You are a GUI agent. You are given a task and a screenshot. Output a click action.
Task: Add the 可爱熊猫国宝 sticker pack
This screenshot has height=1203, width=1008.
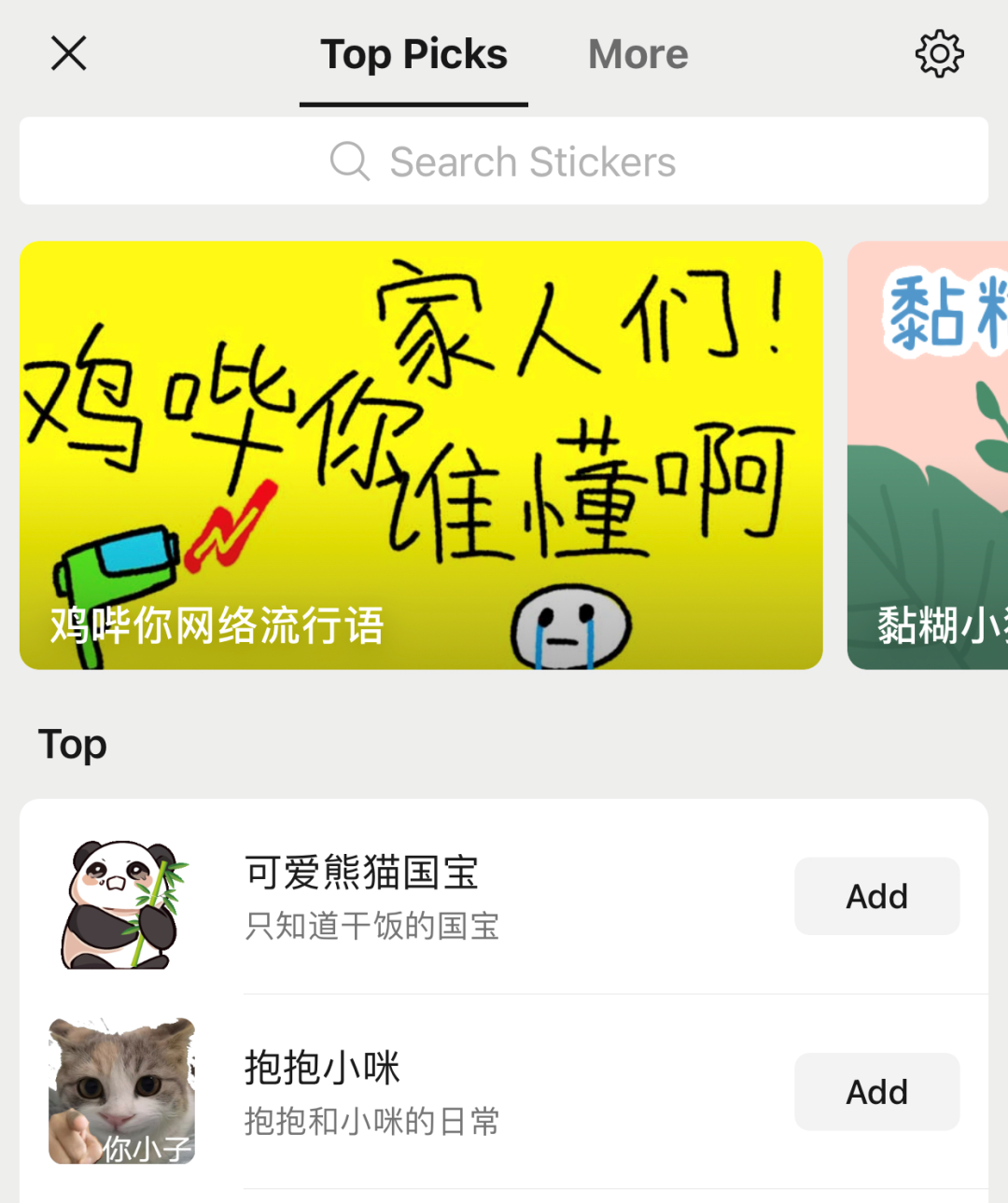click(x=876, y=896)
